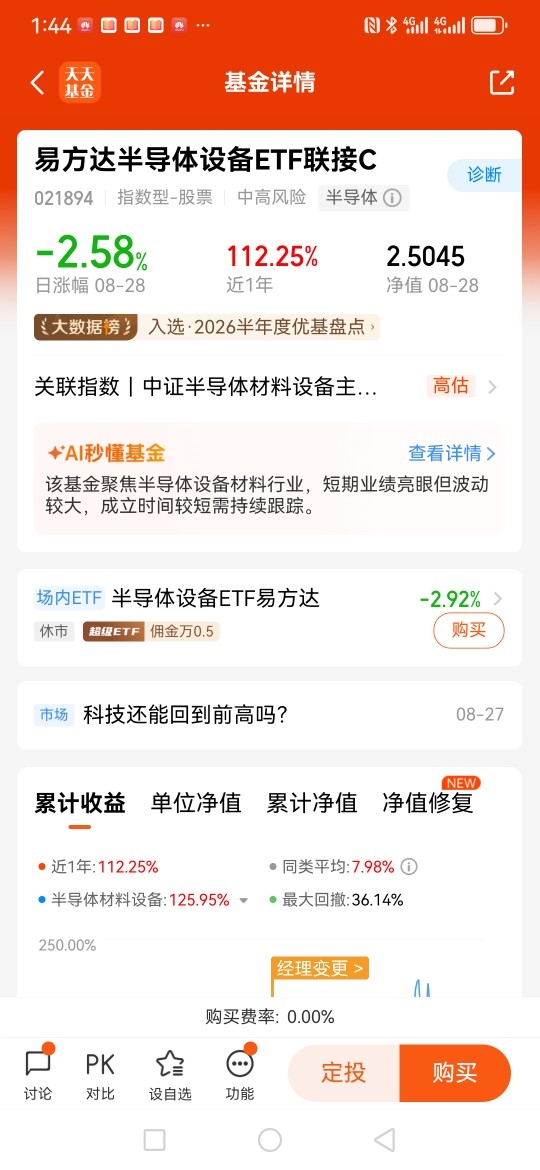Buy the 半导体设备ETF易方达 on-exchange ETF
The width and height of the screenshot is (540, 1170).
coord(468,631)
